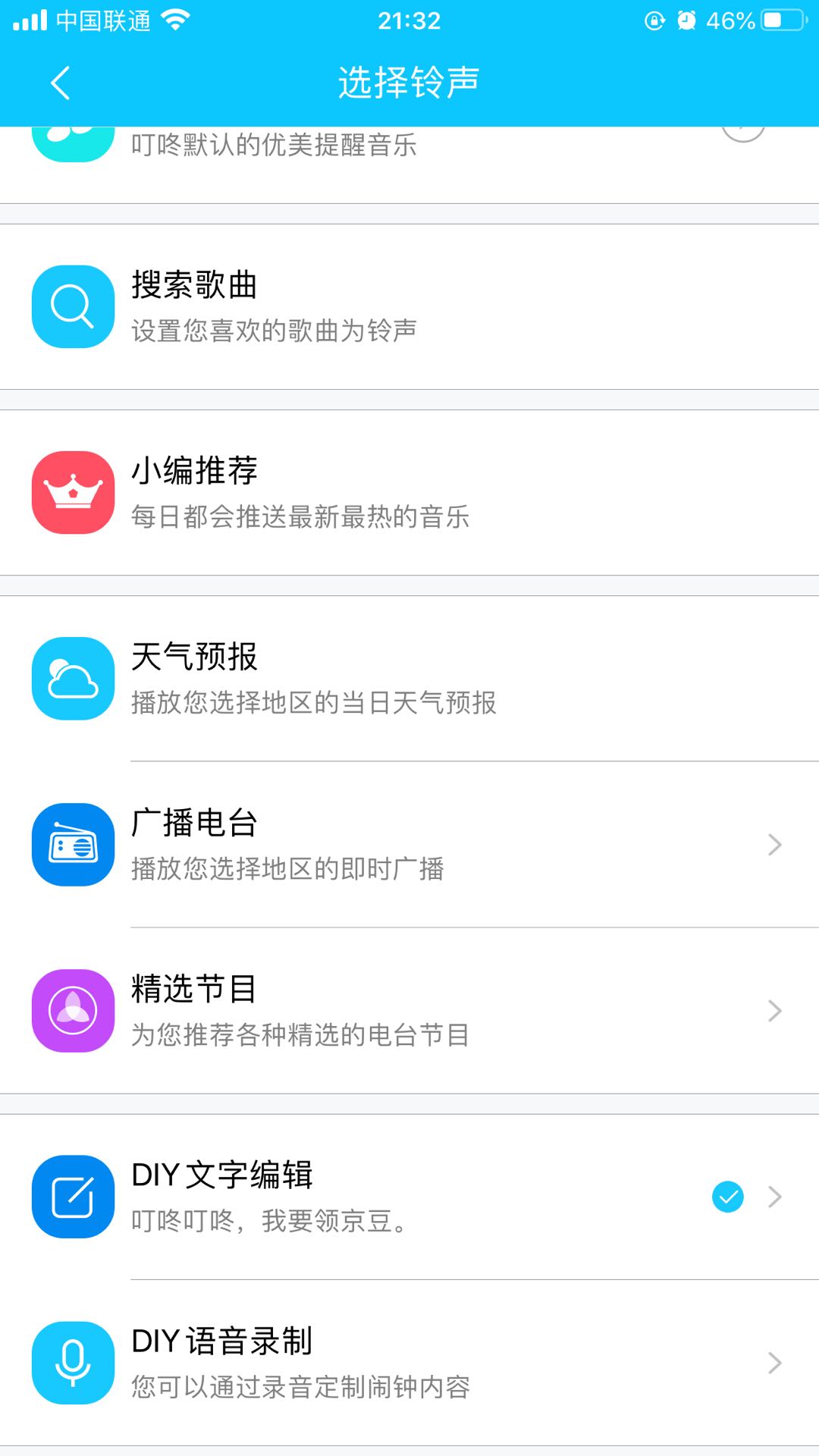Tap the 小编推荐 crown icon
The image size is (819, 1456).
pos(72,491)
